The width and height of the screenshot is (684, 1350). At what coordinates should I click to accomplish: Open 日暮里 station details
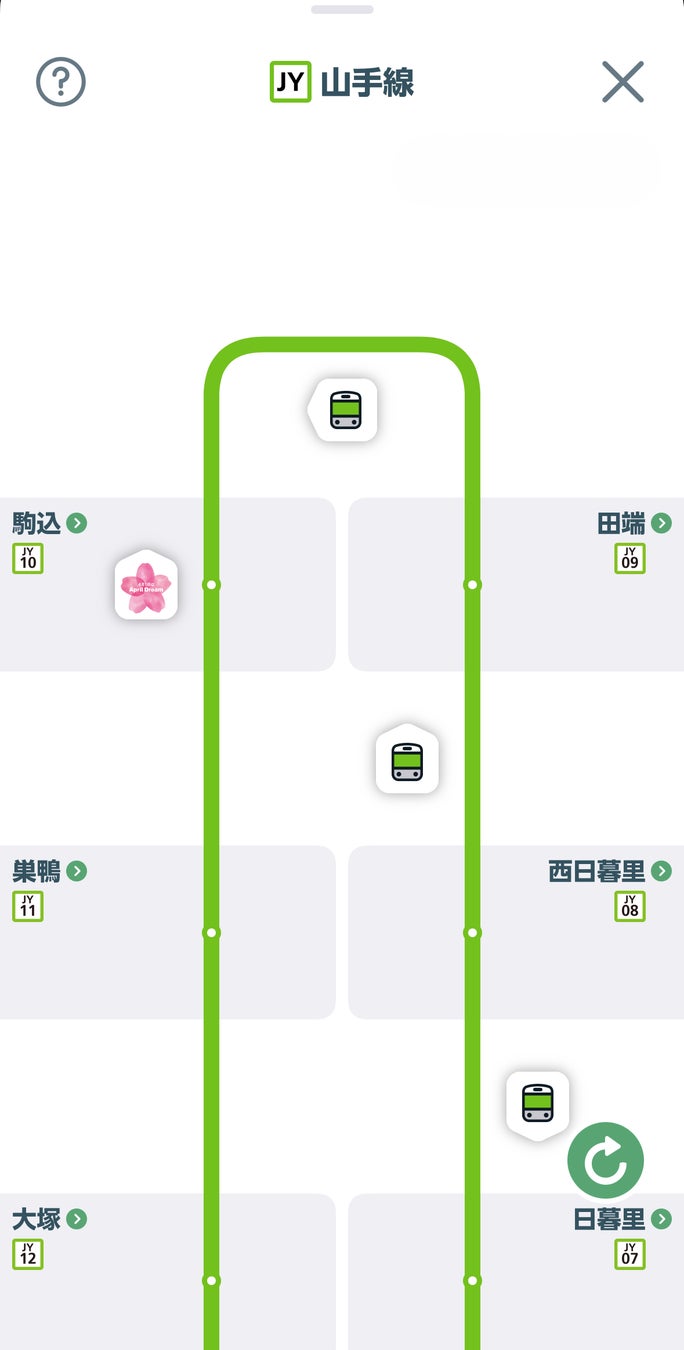point(621,1219)
